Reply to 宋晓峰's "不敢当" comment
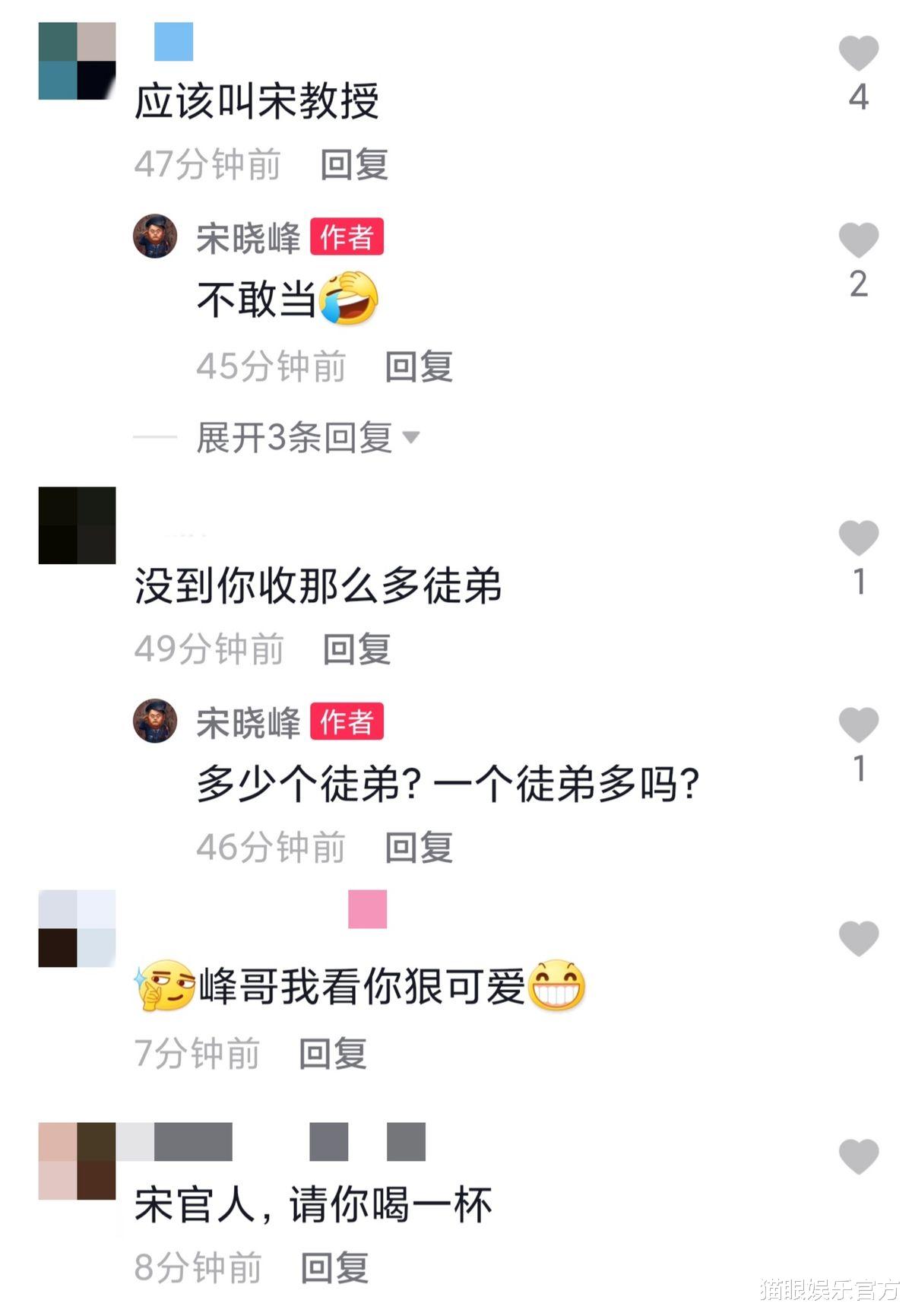 pos(416,366)
